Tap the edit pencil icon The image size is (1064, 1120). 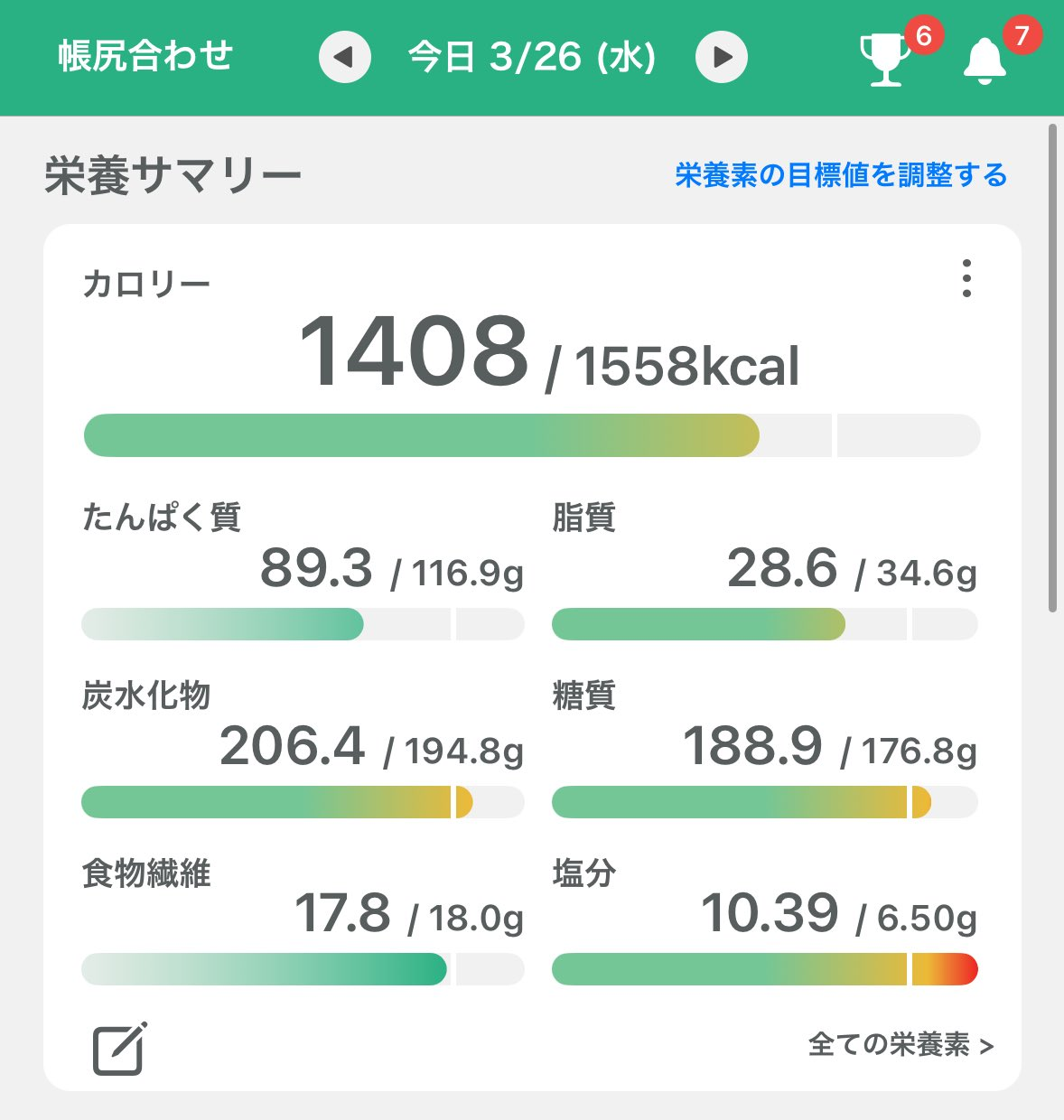[x=120, y=1048]
